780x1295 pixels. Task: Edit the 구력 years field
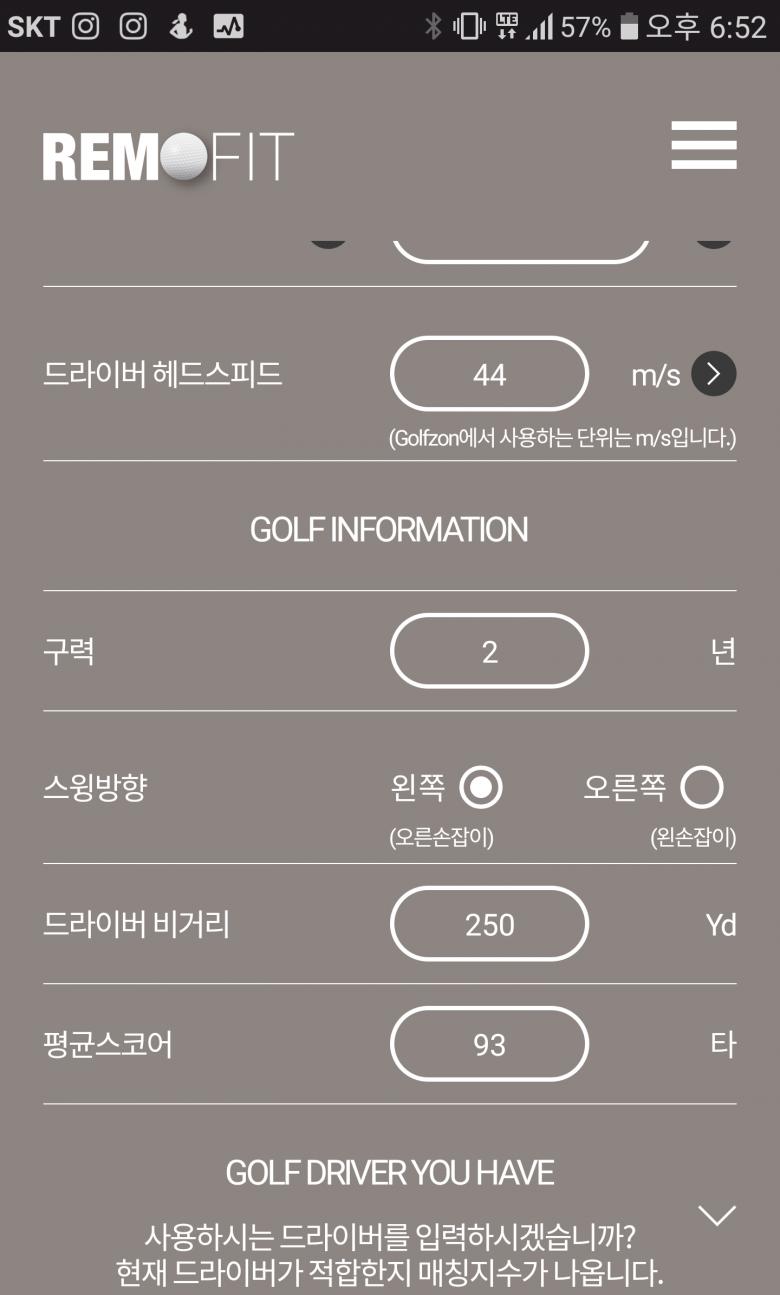pyautogui.click(x=489, y=652)
